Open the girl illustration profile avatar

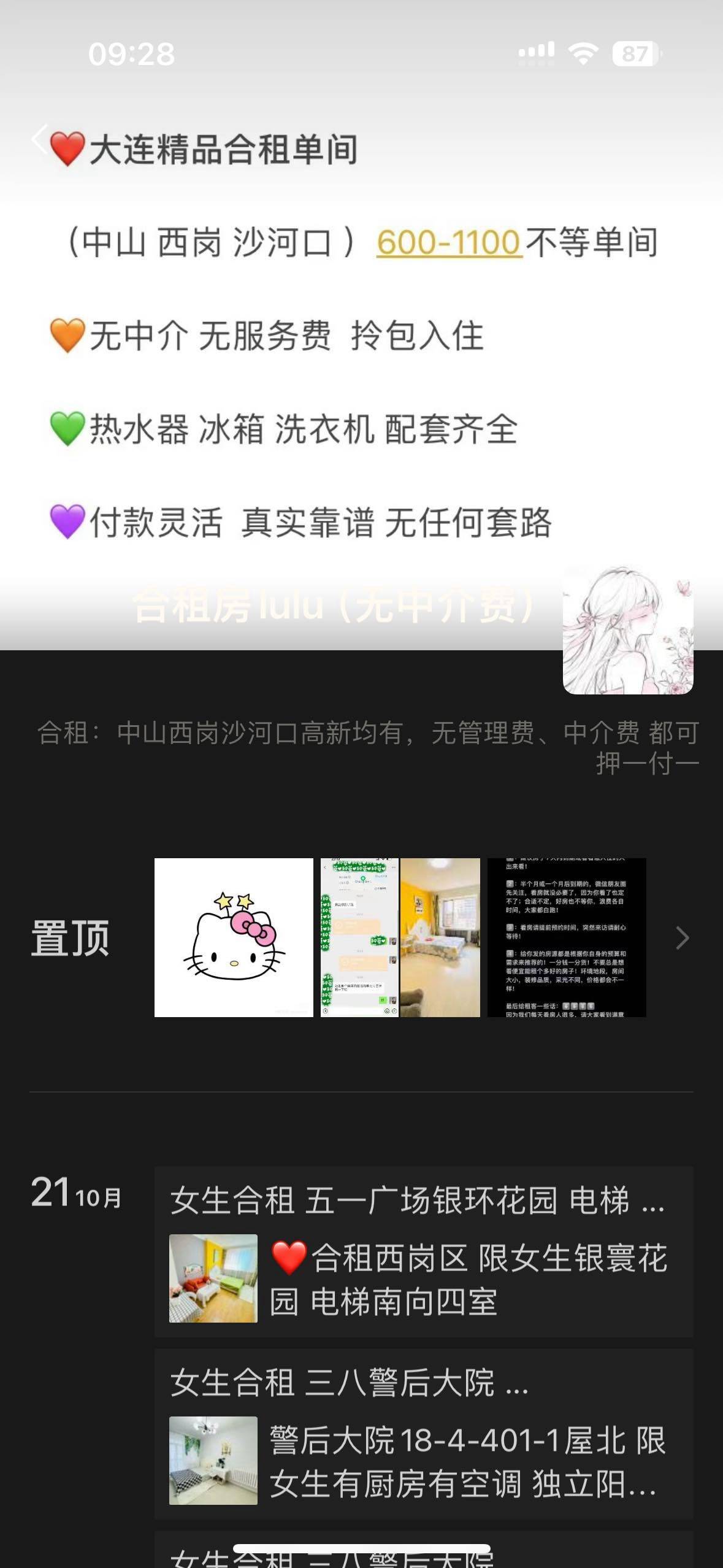pyautogui.click(x=627, y=631)
